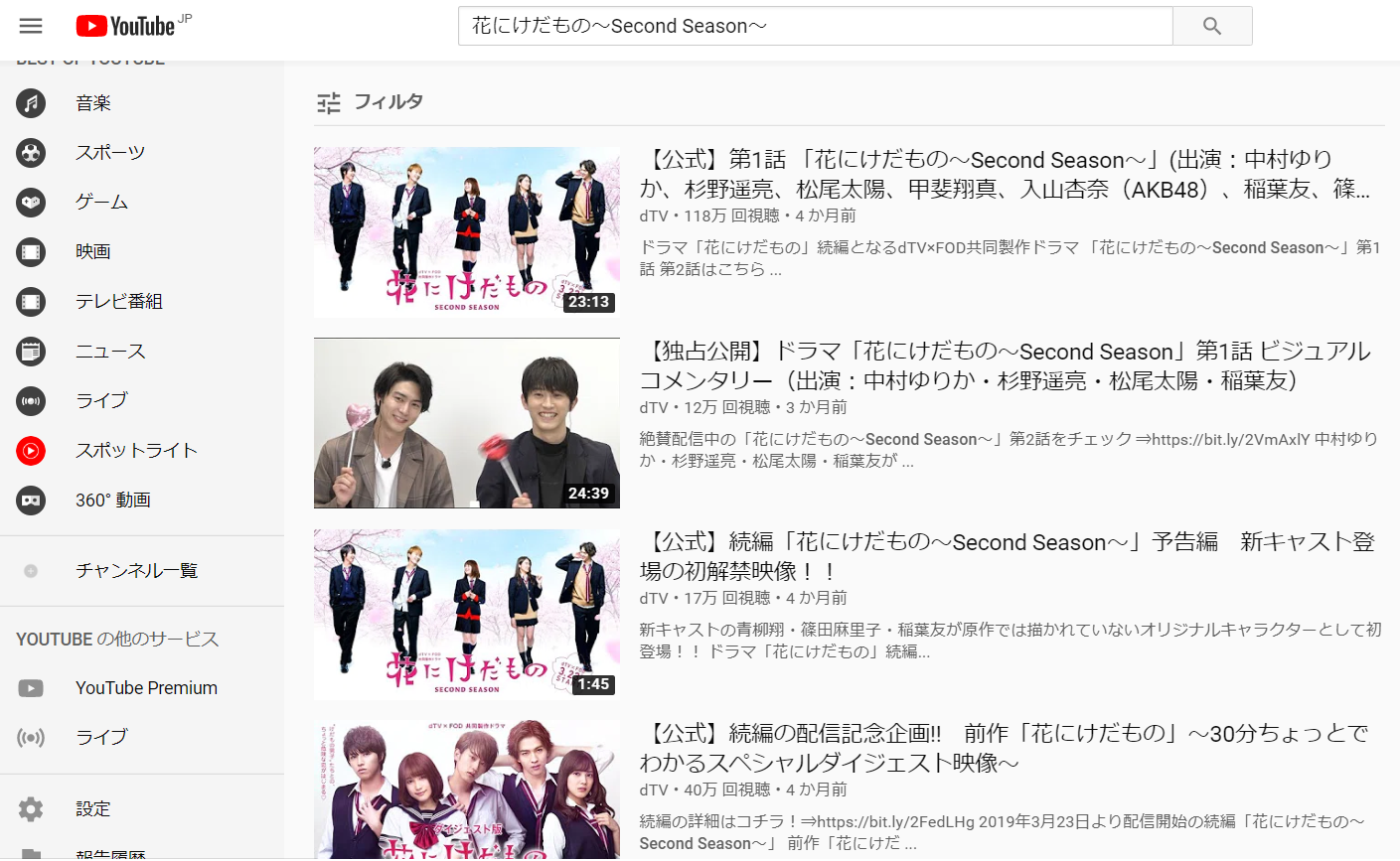
Task: Open the フィルタ filter options
Action: pyautogui.click(x=370, y=102)
